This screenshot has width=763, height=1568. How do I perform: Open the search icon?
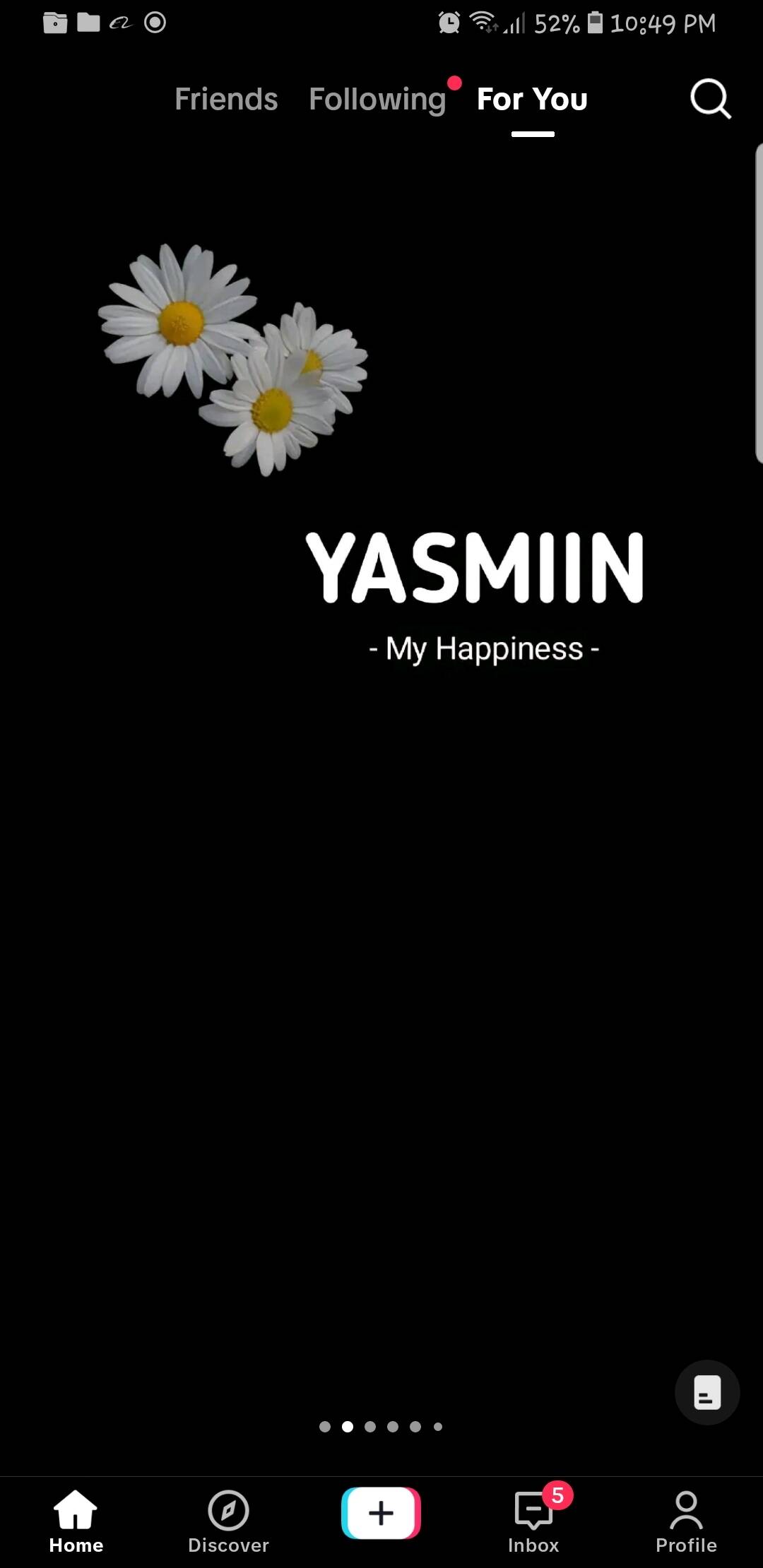coord(710,99)
